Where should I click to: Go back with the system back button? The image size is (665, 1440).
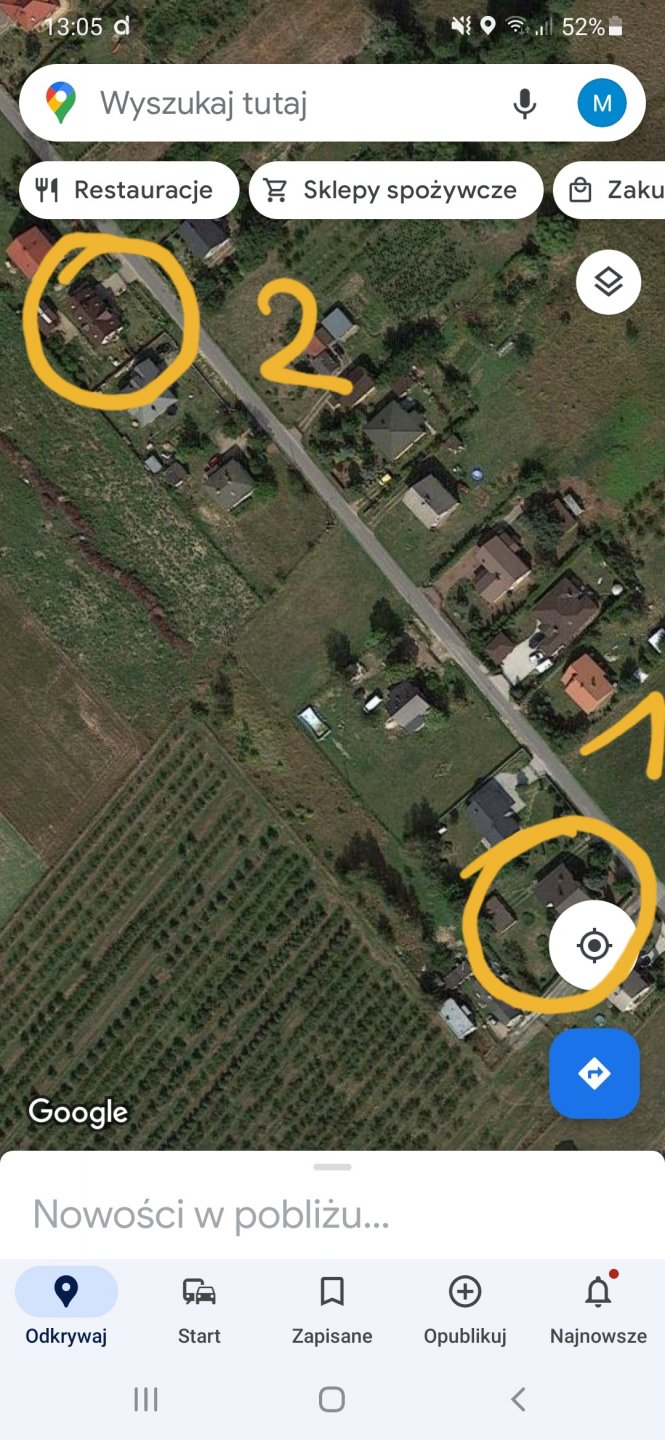click(518, 1399)
